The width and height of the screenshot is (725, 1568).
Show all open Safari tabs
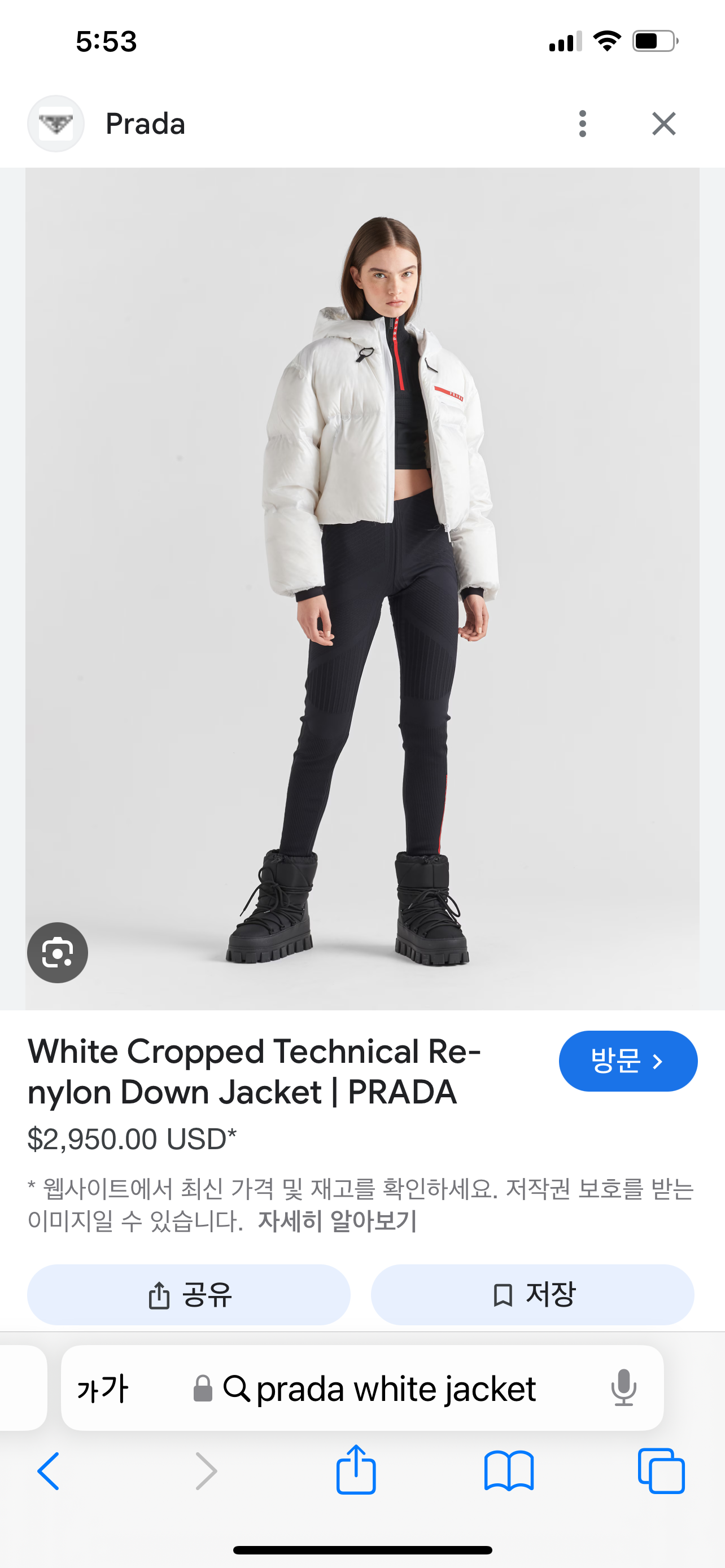661,1471
